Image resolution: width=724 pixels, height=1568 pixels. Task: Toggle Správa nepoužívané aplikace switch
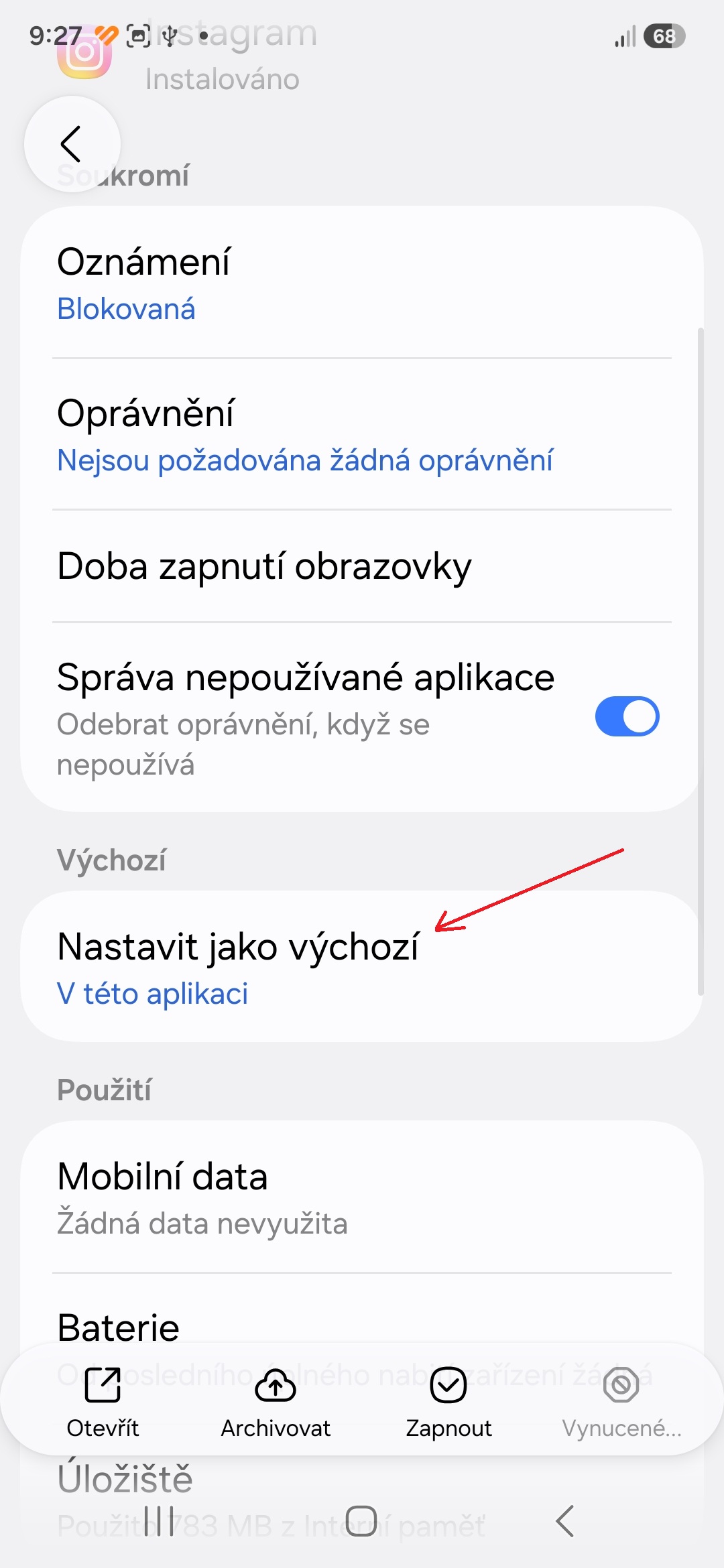(x=627, y=716)
